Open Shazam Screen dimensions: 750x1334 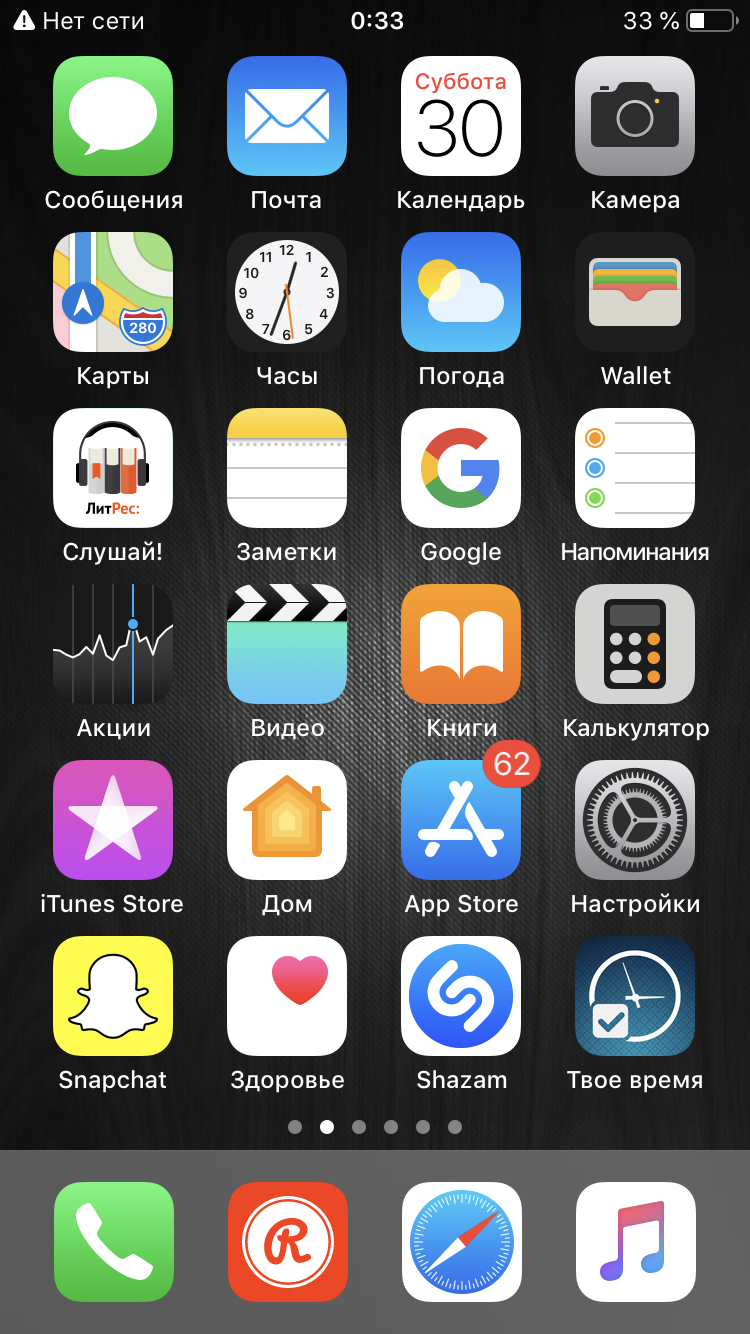coord(461,996)
